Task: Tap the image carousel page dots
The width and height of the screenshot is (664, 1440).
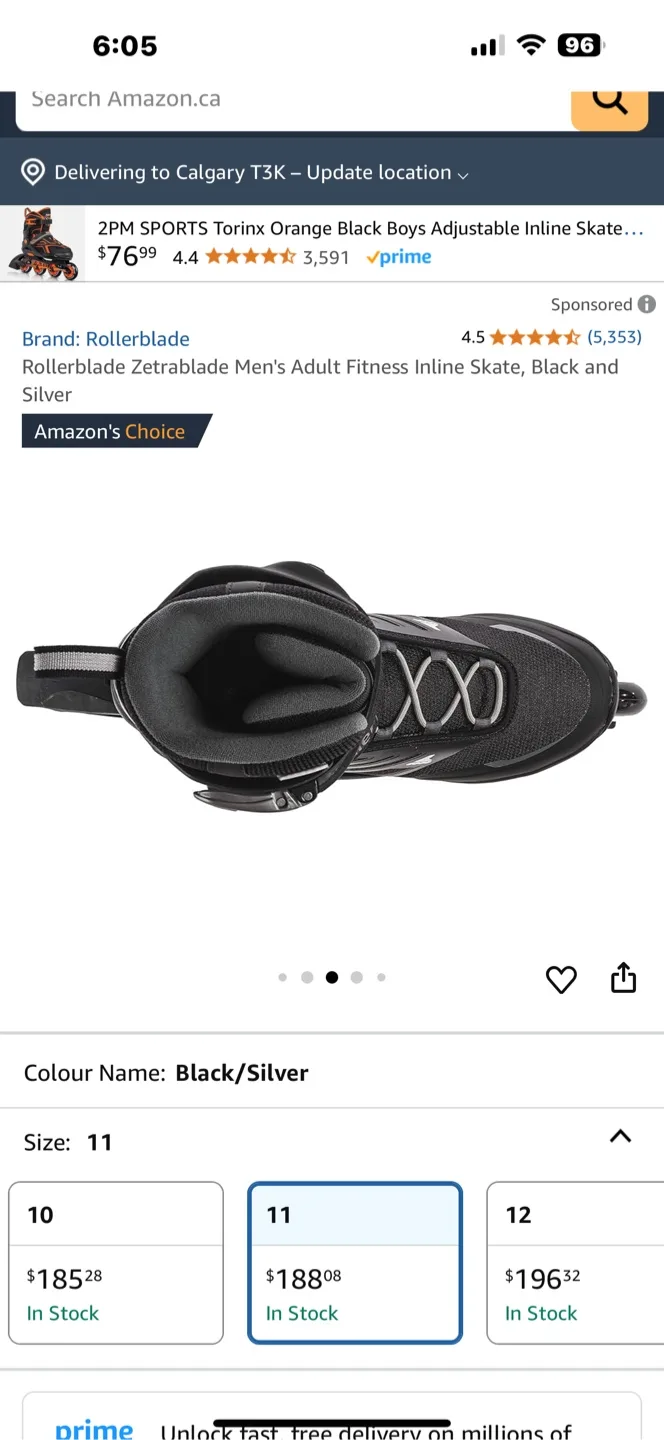Action: (332, 978)
